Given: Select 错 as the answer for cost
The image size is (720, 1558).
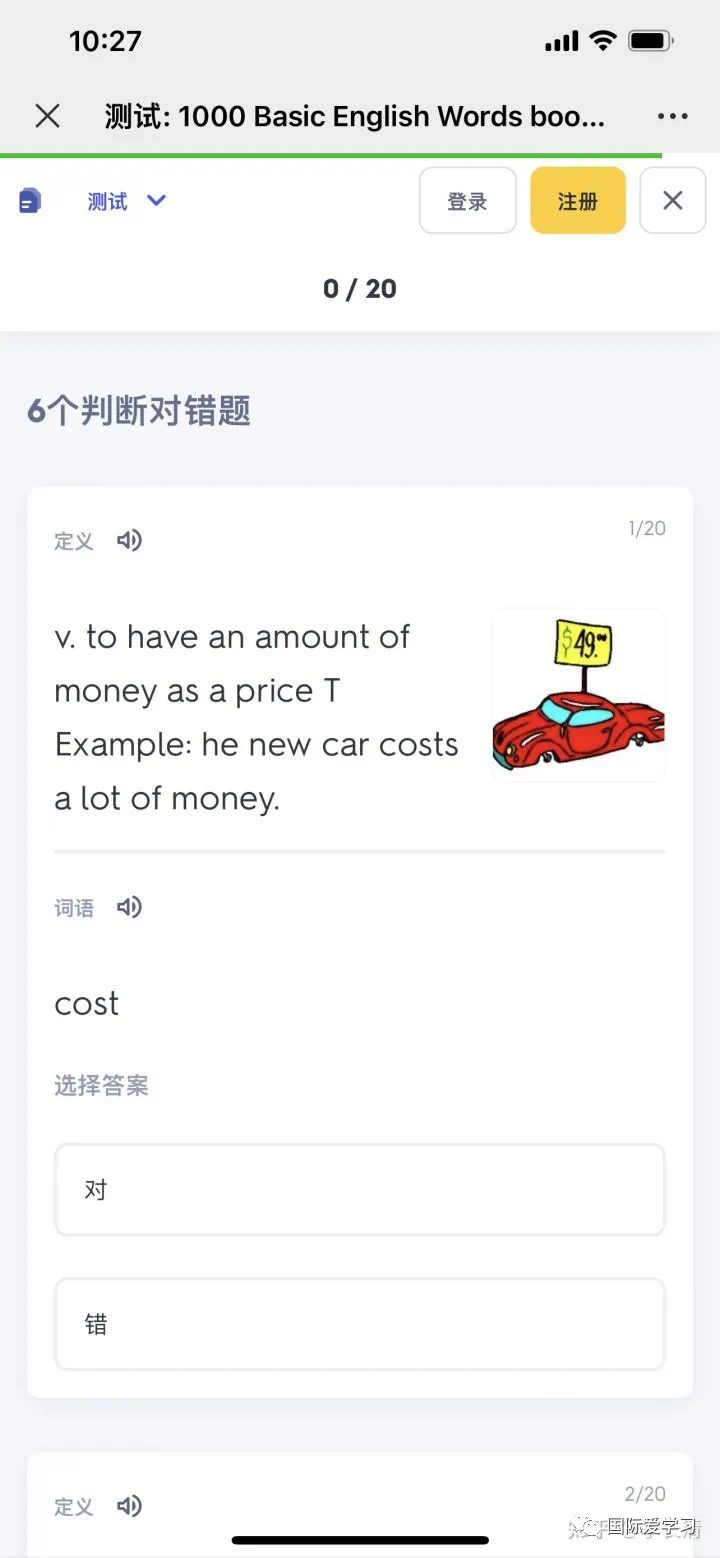Looking at the screenshot, I should point(359,1324).
